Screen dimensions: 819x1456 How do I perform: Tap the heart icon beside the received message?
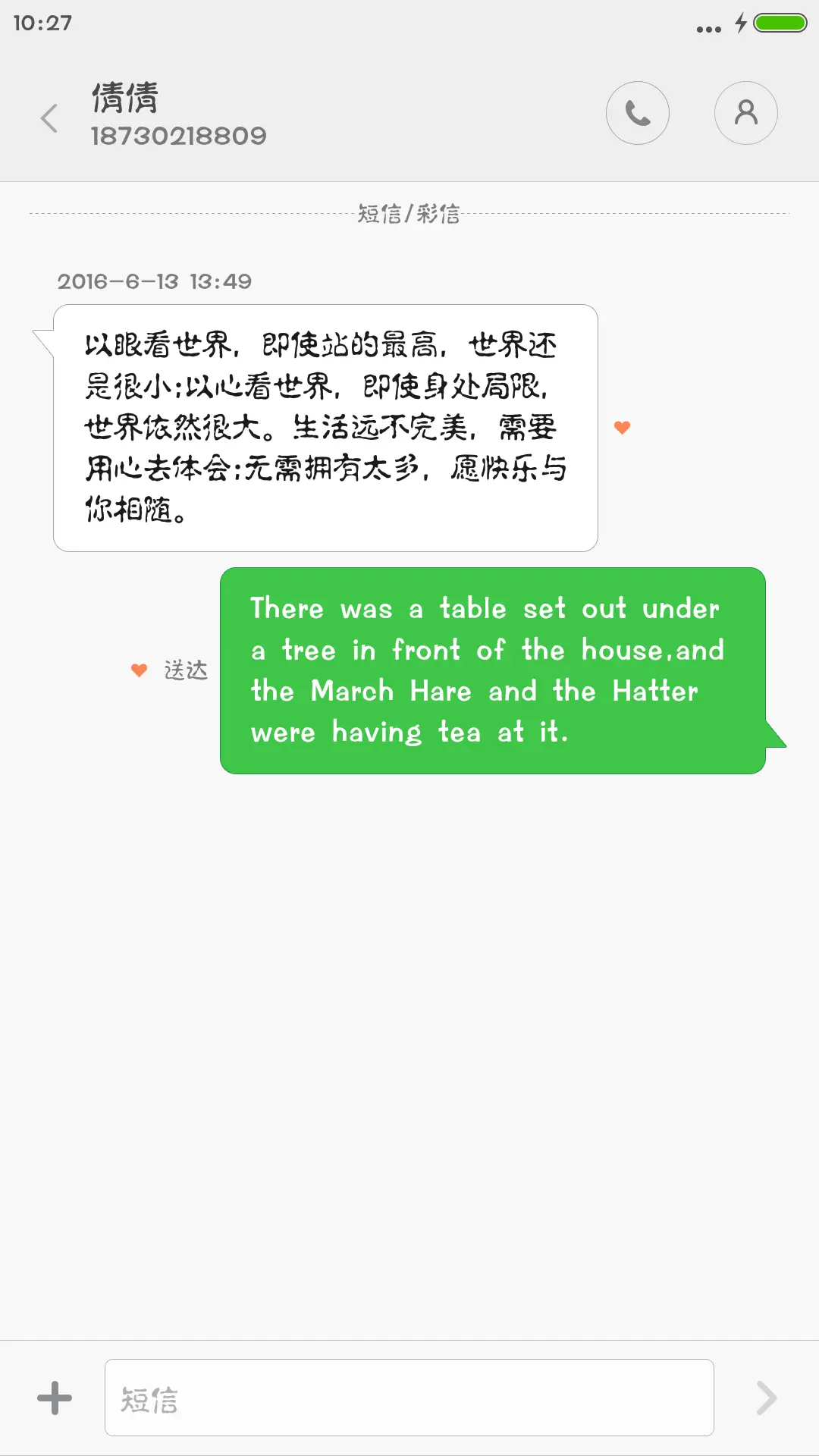[623, 427]
